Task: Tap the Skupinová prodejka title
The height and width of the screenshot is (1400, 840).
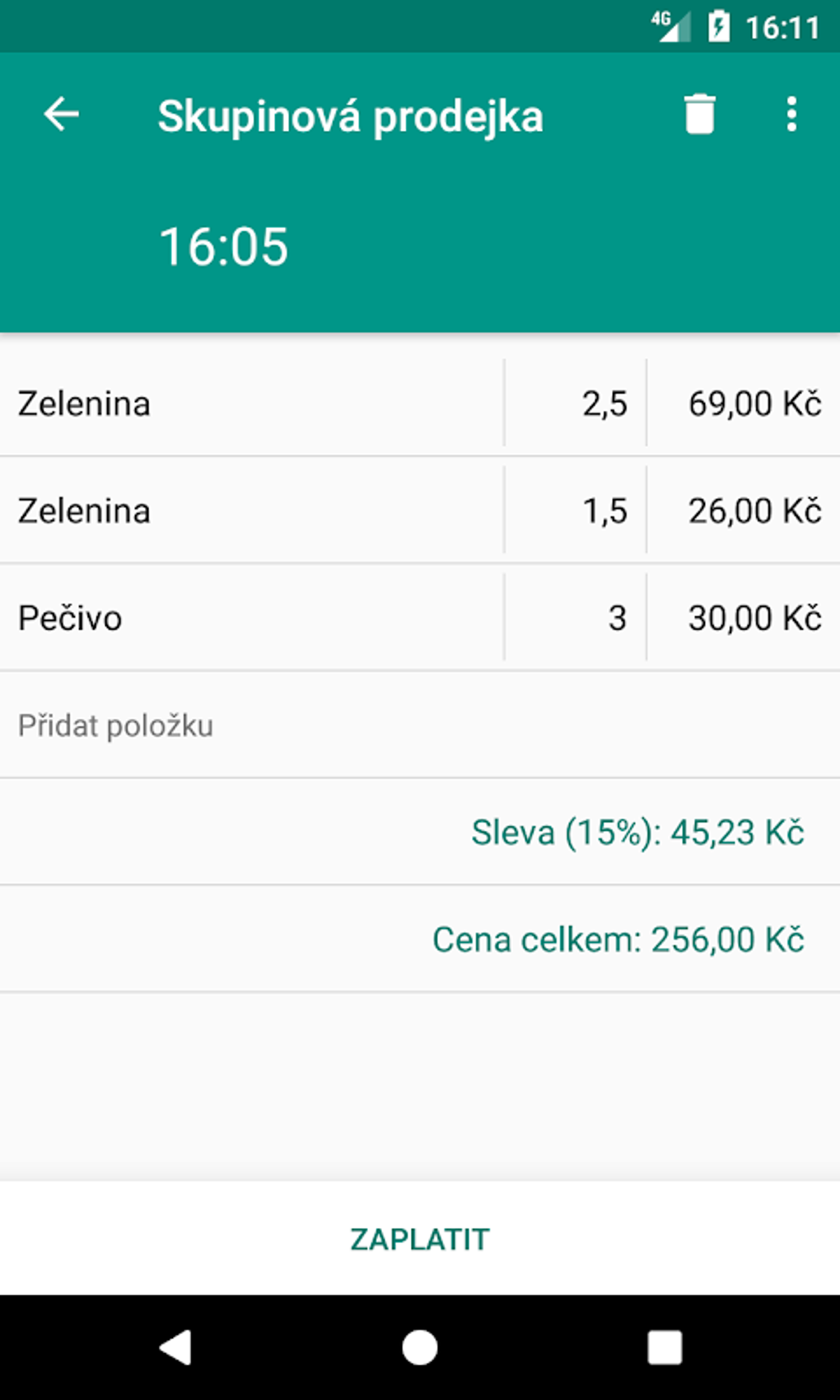Action: 352,115
